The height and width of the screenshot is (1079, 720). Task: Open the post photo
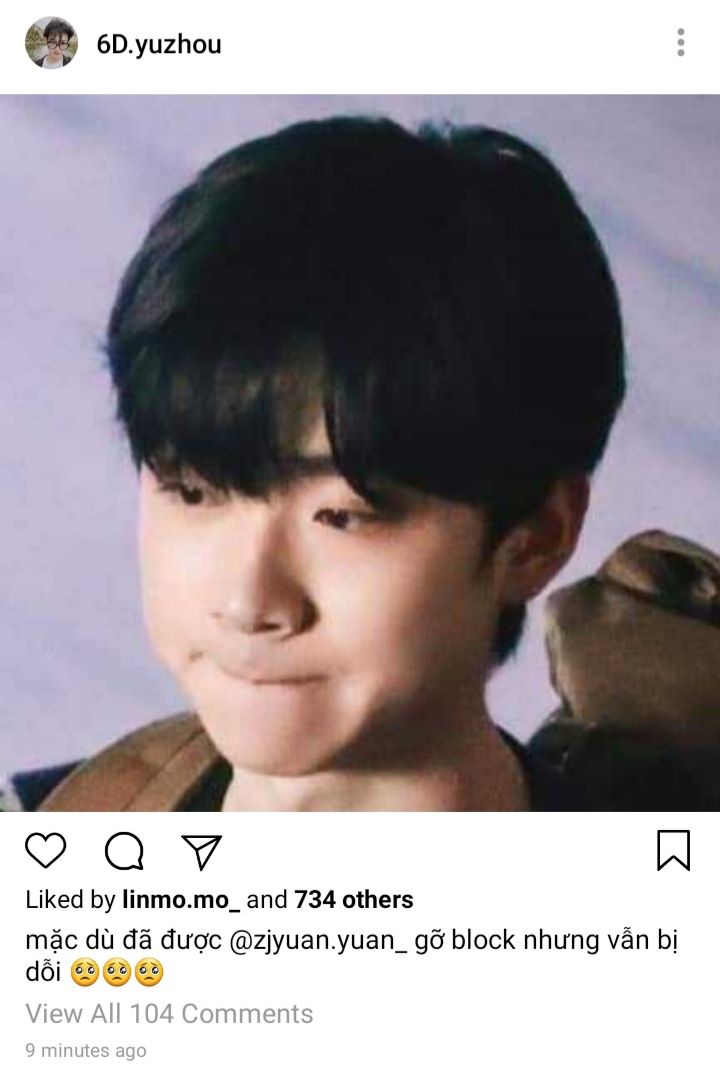[360, 453]
